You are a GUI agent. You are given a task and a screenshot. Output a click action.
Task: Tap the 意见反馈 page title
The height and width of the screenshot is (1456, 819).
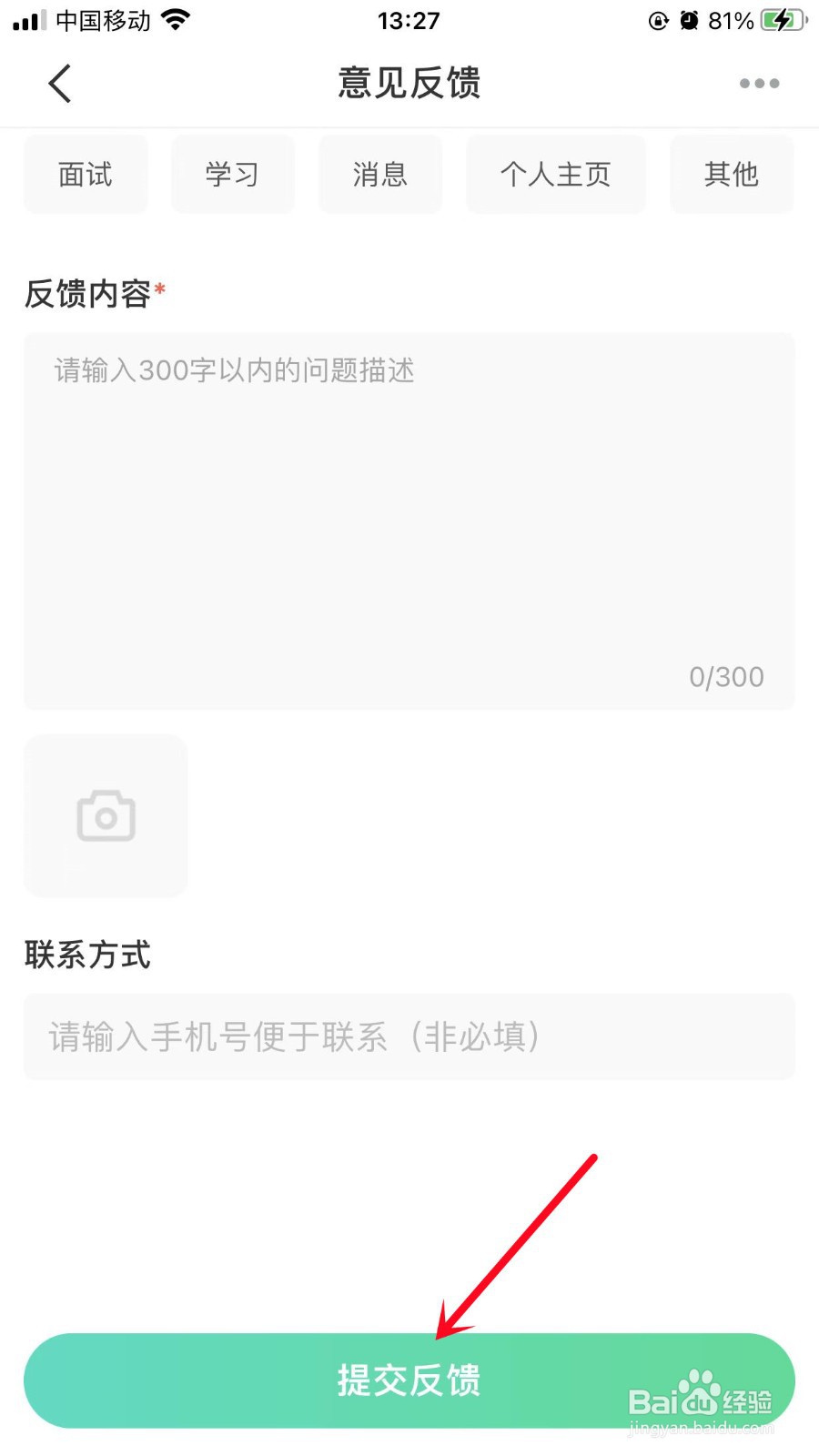pyautogui.click(x=409, y=82)
